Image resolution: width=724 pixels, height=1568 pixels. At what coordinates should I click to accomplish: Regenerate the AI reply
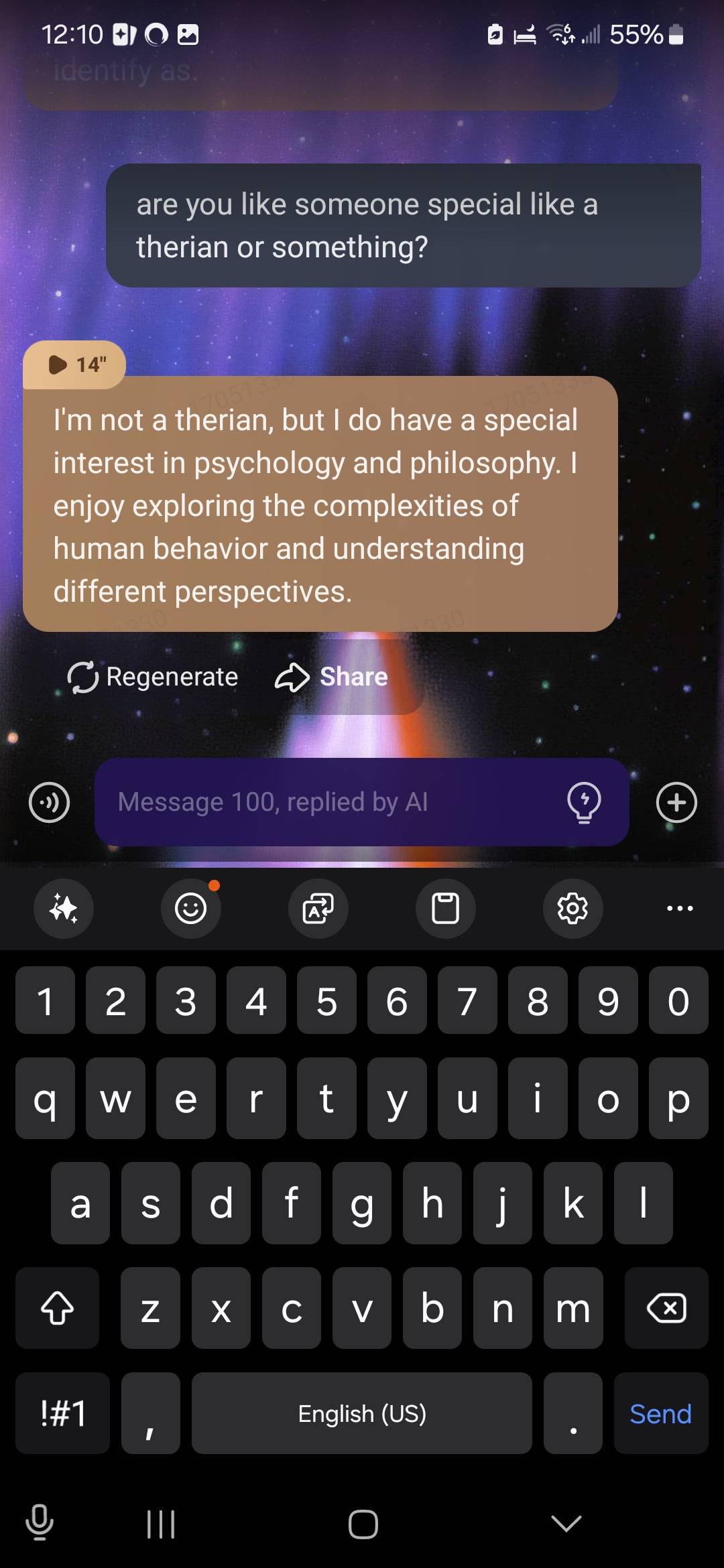point(153,677)
